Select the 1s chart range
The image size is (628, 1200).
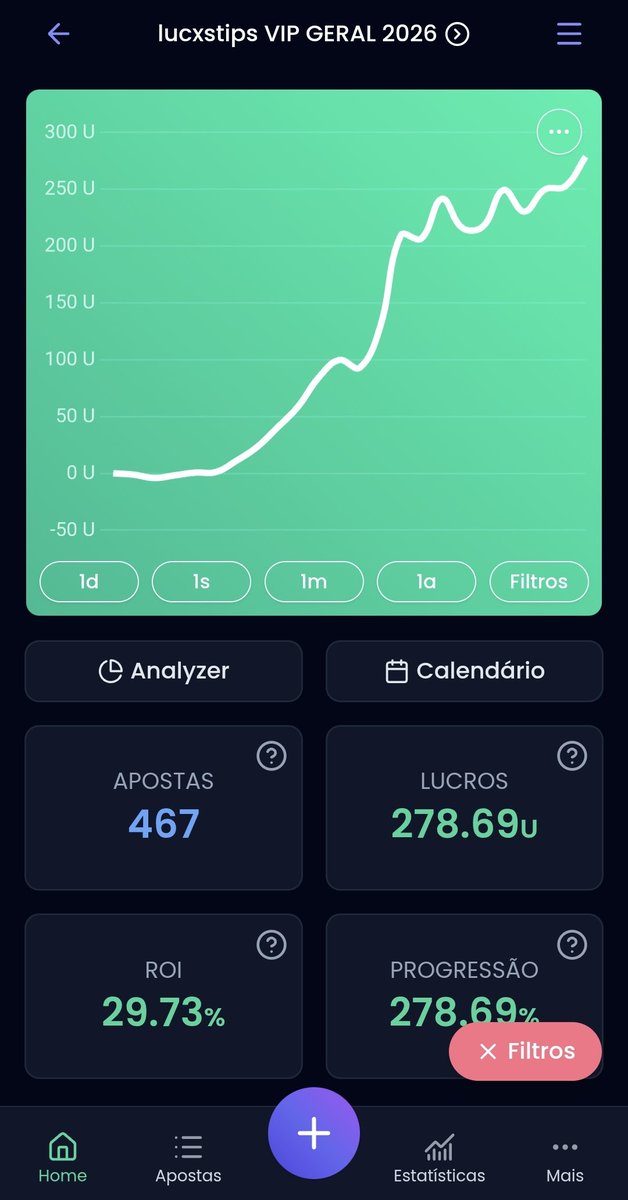click(201, 581)
